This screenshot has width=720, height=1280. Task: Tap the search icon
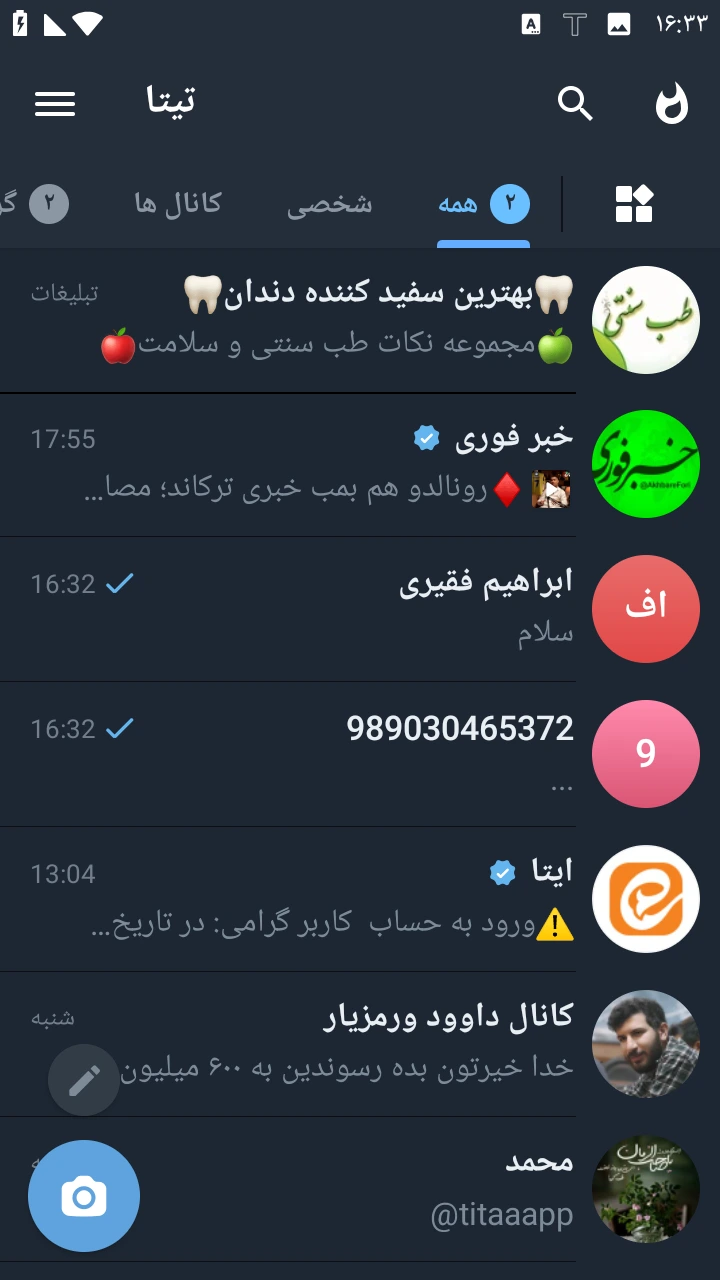tap(575, 103)
